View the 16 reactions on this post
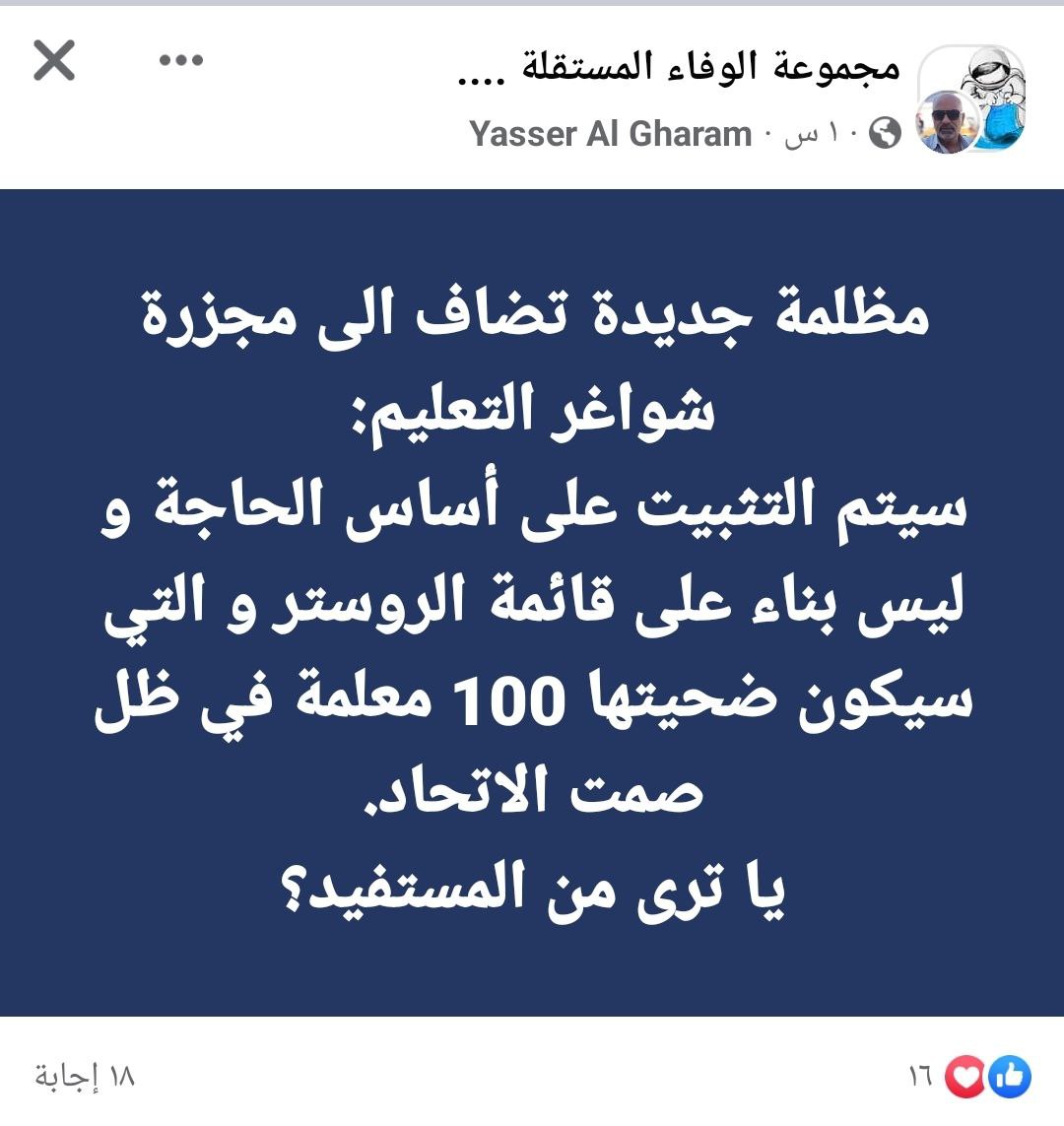Image resolution: width=1064 pixels, height=1126 pixels. point(970,1077)
